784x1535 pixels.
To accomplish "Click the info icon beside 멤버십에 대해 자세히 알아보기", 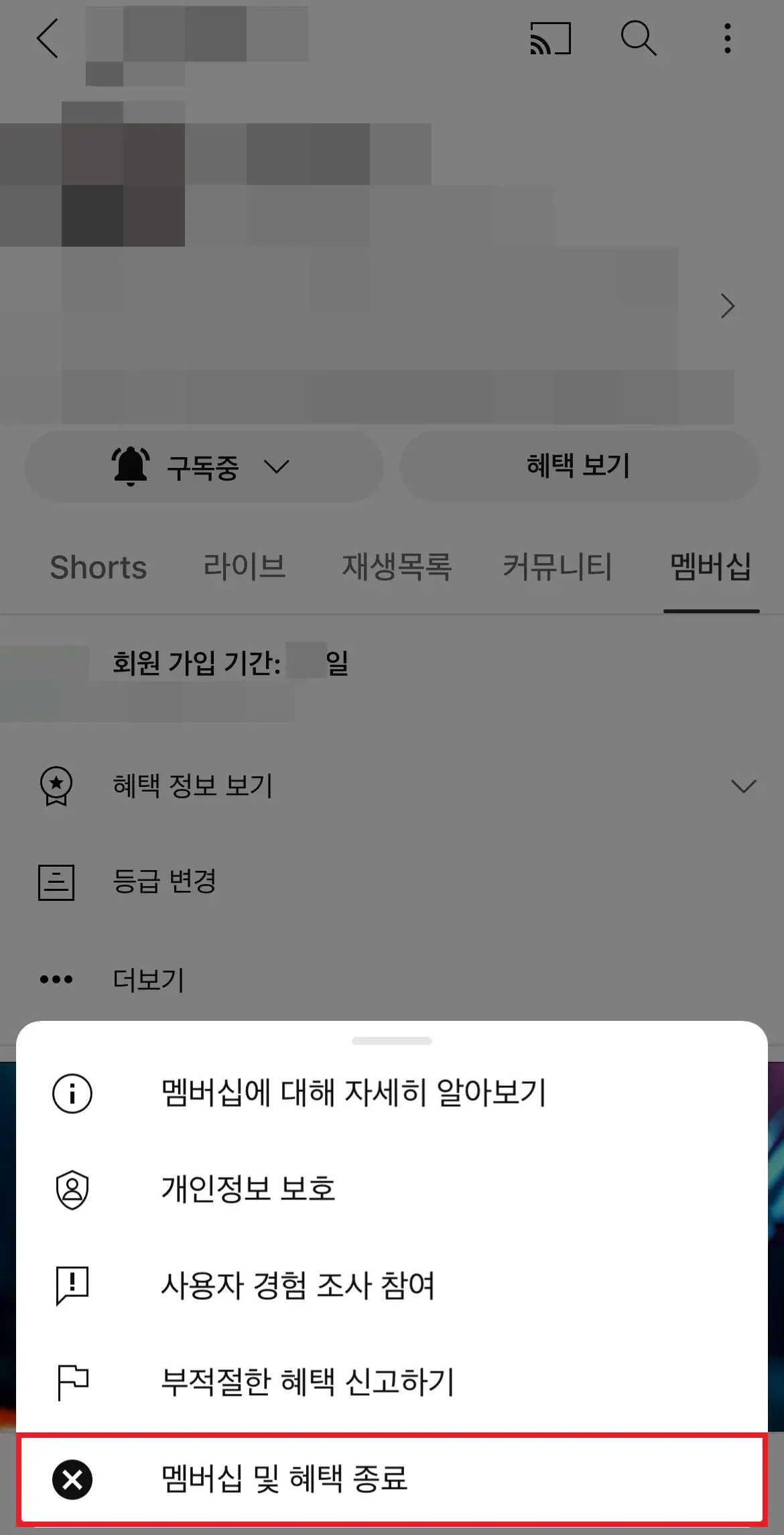I will pos(72,1092).
